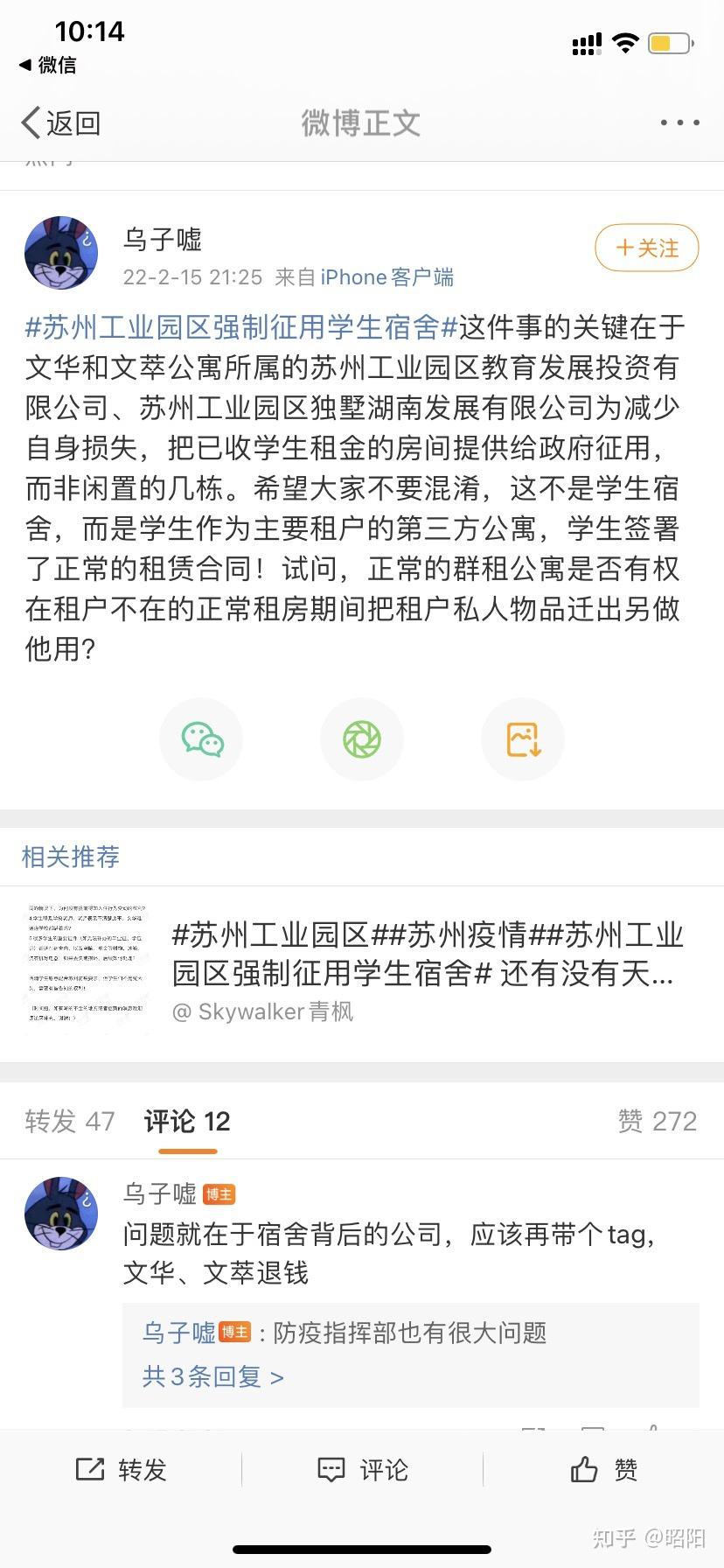This screenshot has height=1568, width=724.
Task: Save the post as an image
Action: coord(523,739)
